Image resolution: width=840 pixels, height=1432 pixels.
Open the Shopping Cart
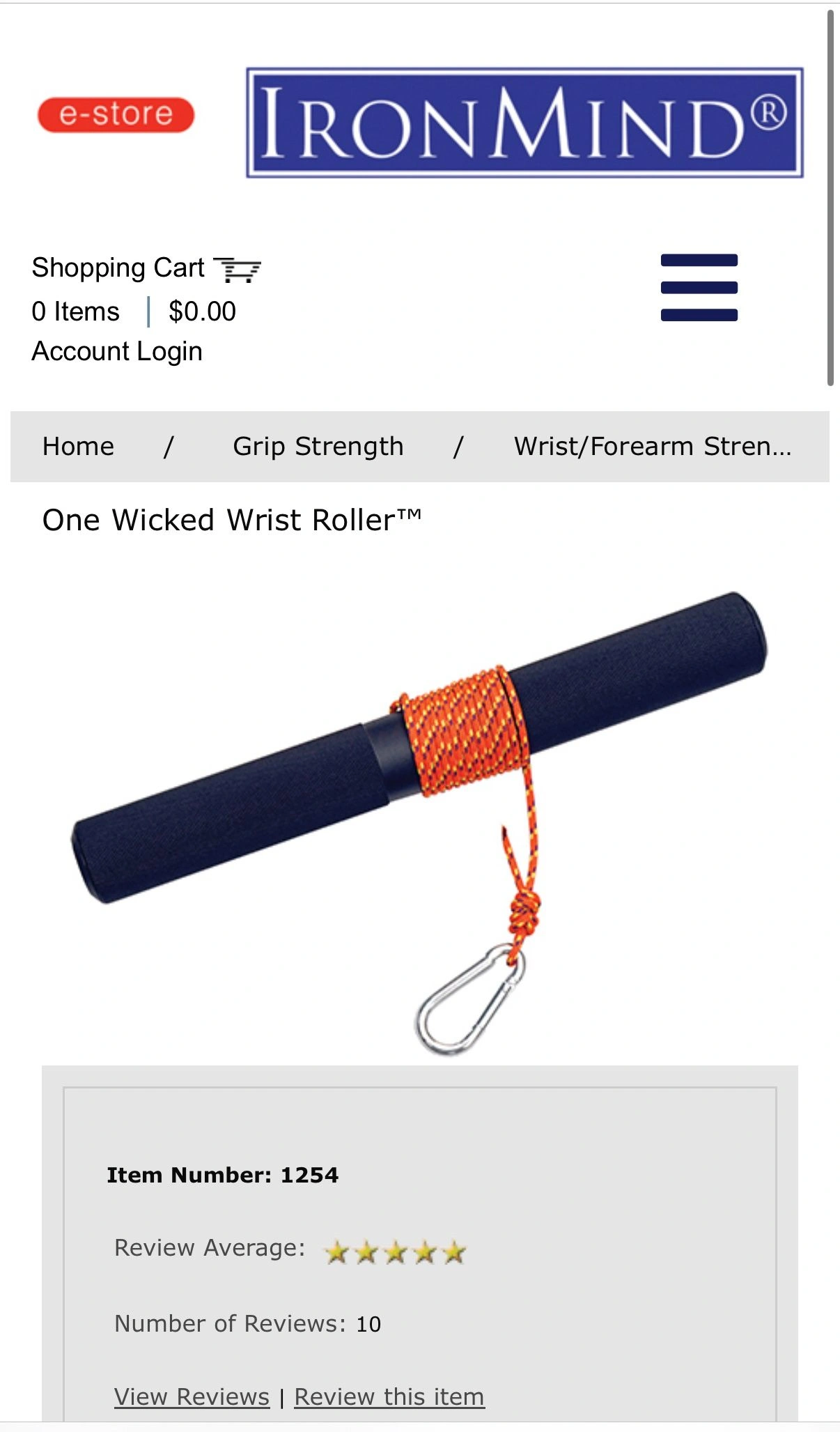click(x=146, y=268)
